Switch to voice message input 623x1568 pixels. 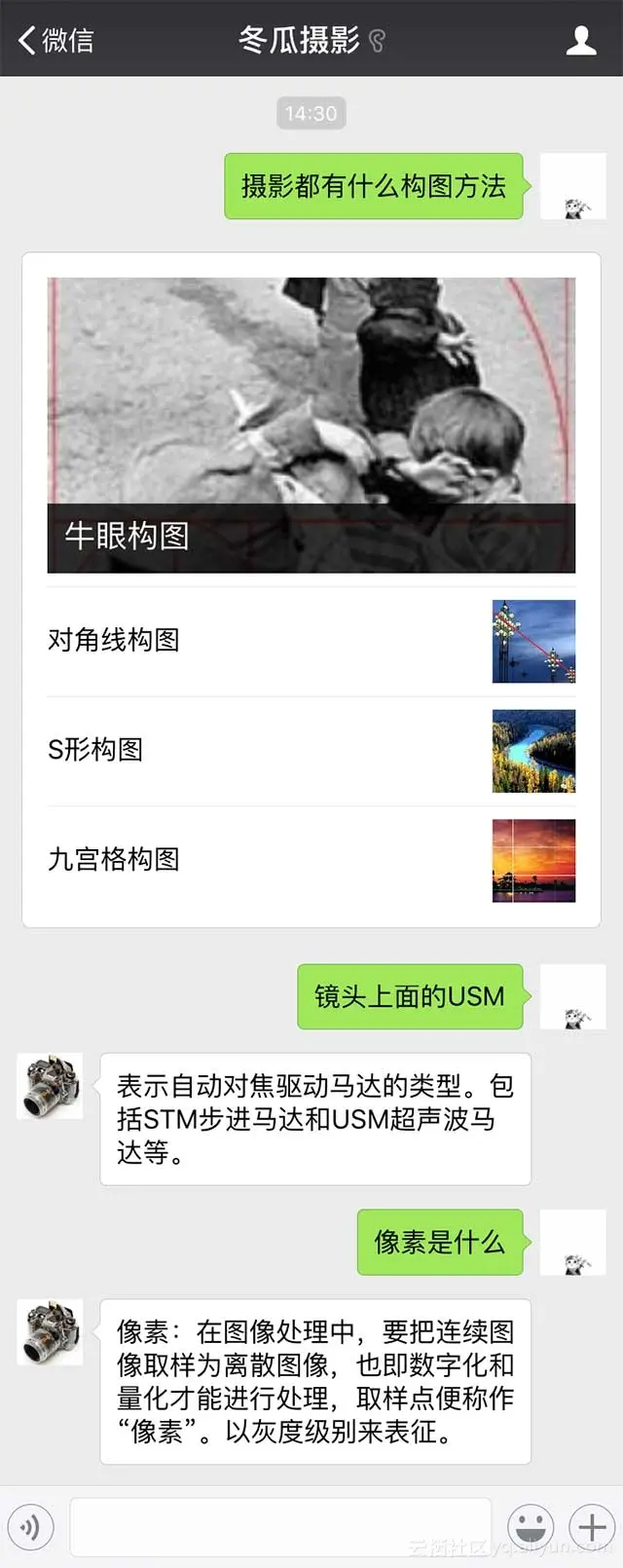coord(30,1526)
